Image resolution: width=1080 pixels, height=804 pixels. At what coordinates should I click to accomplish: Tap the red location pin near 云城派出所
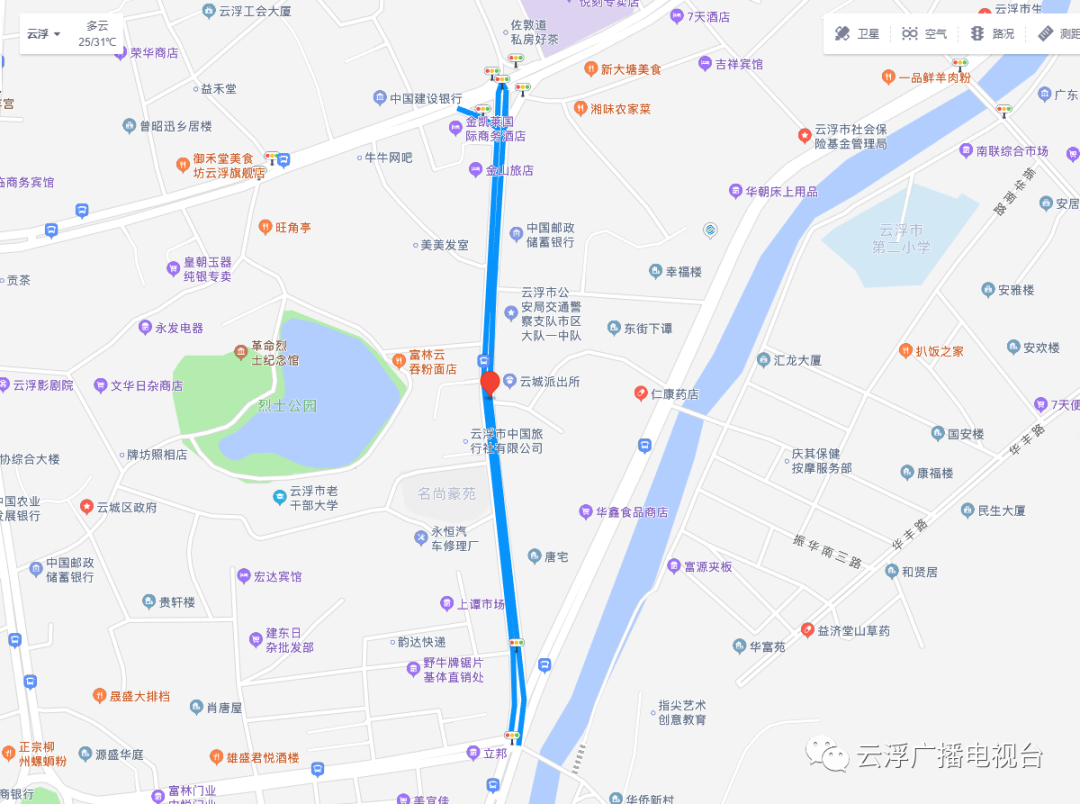(490, 383)
